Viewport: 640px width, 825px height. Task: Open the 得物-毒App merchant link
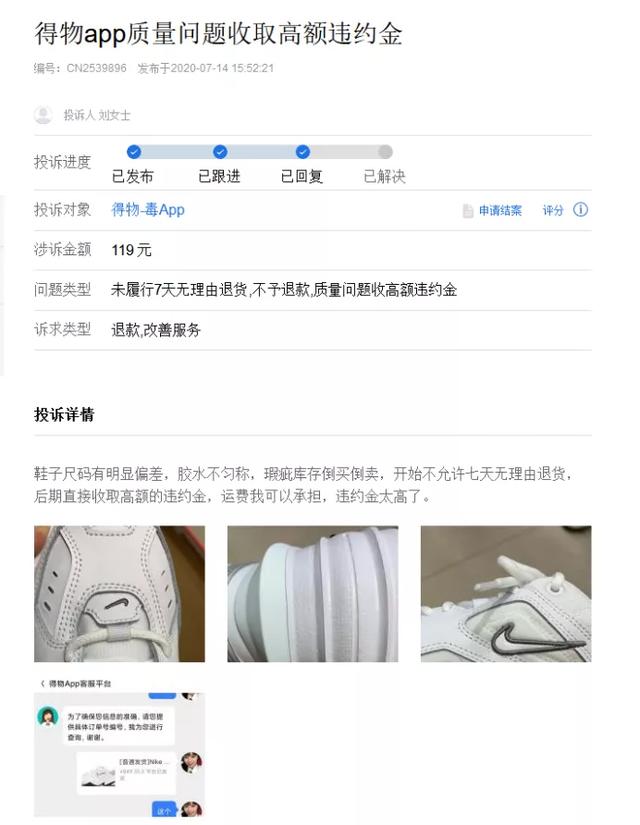click(148, 210)
